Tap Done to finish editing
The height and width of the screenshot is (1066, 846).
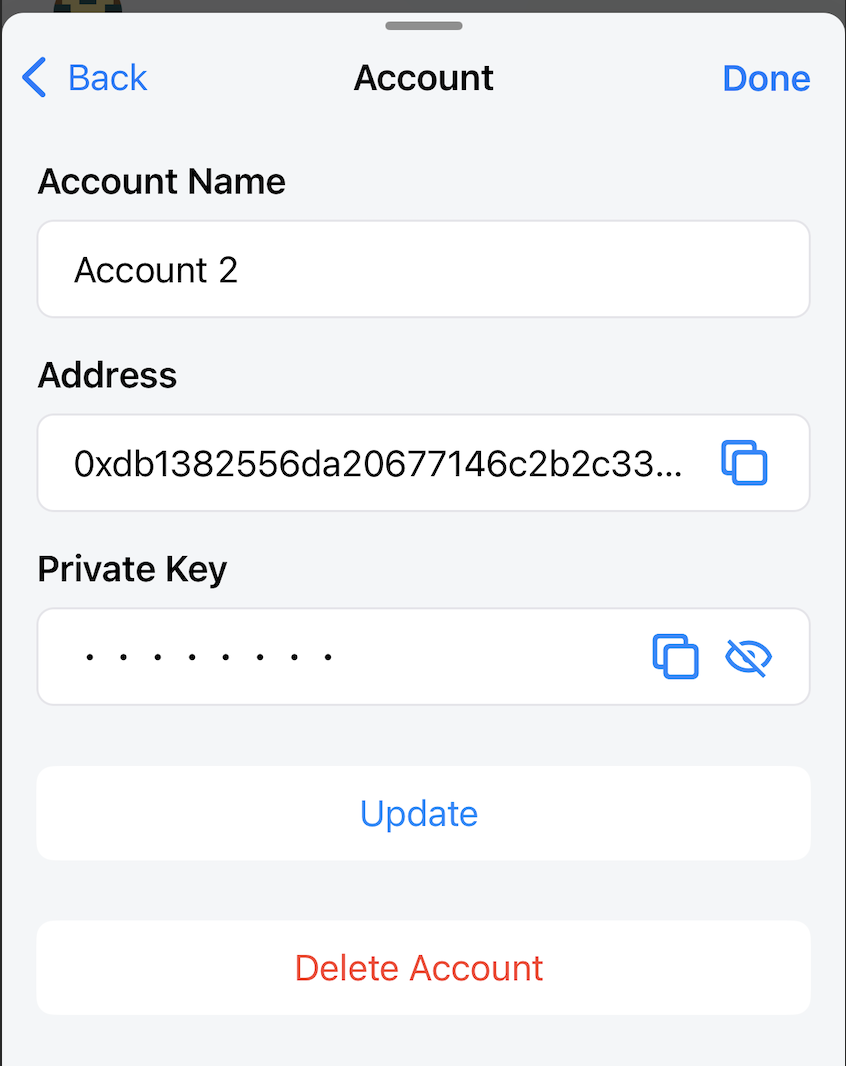tap(766, 78)
